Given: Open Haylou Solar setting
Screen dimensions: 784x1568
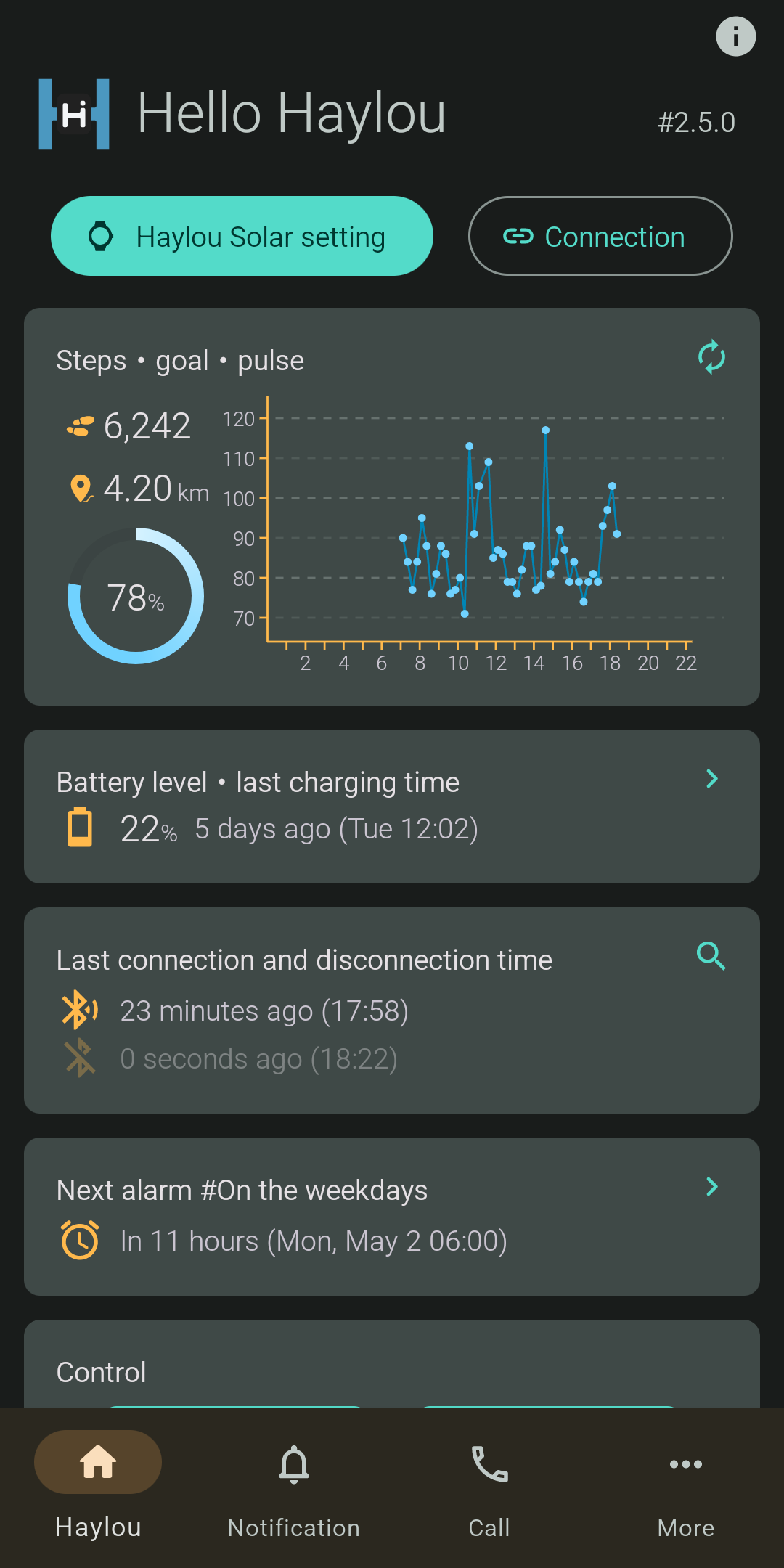Looking at the screenshot, I should pos(242,237).
